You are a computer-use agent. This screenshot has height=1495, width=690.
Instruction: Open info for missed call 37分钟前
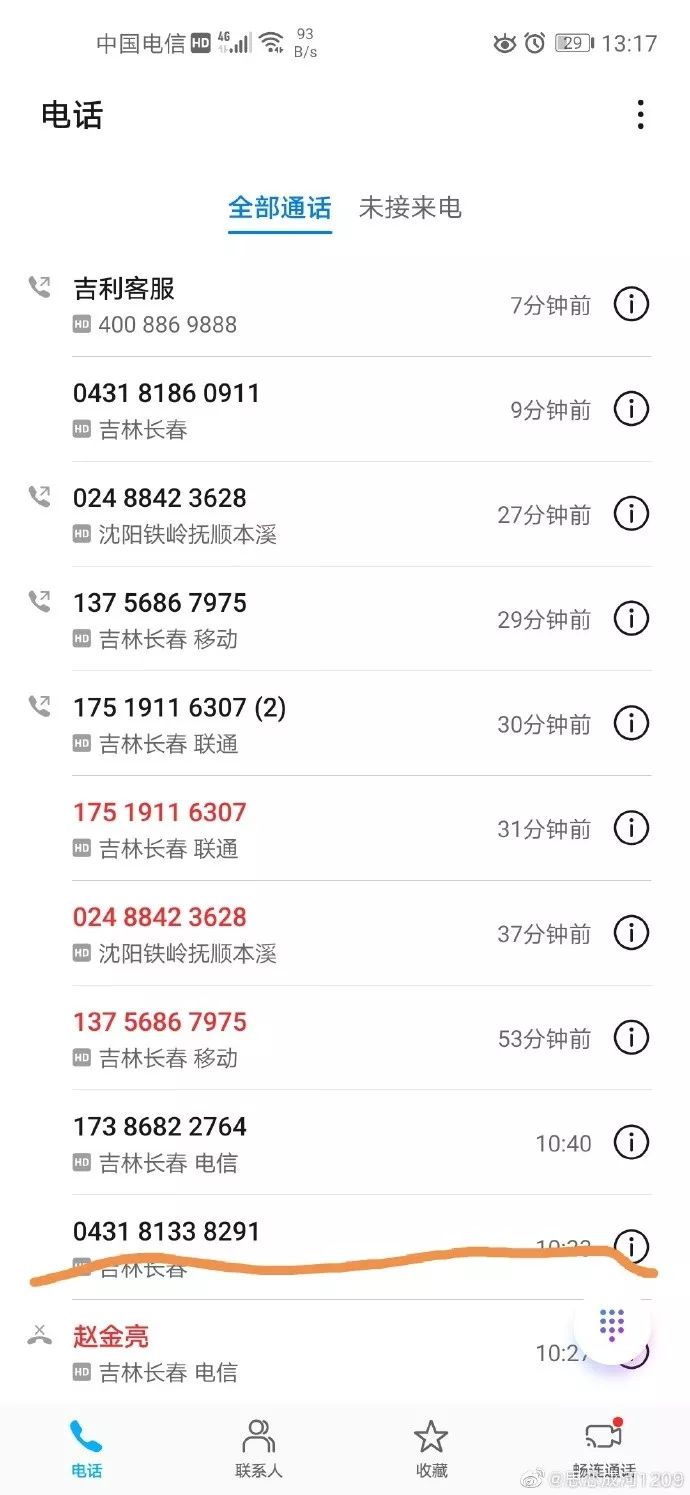(631, 933)
